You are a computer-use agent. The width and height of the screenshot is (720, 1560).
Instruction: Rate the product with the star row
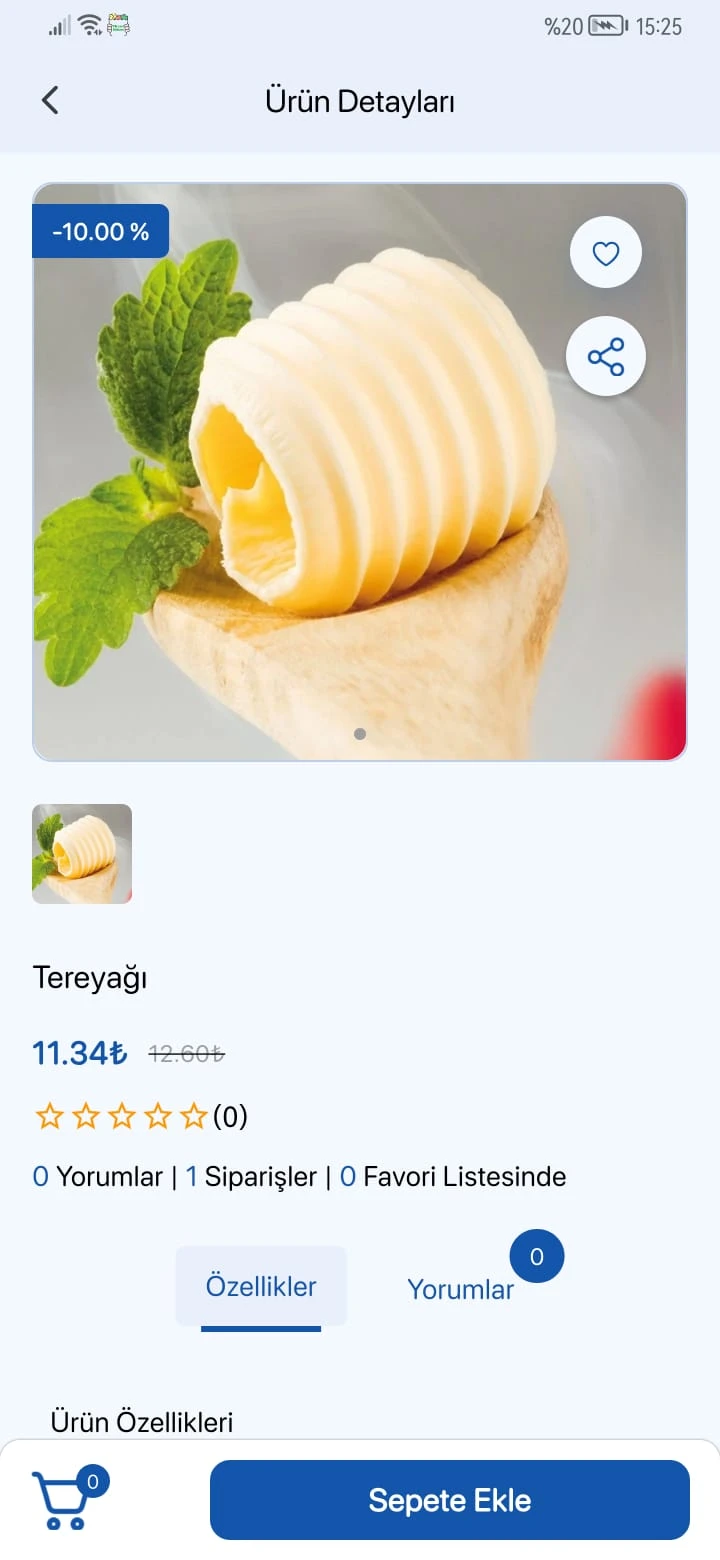pos(122,1116)
